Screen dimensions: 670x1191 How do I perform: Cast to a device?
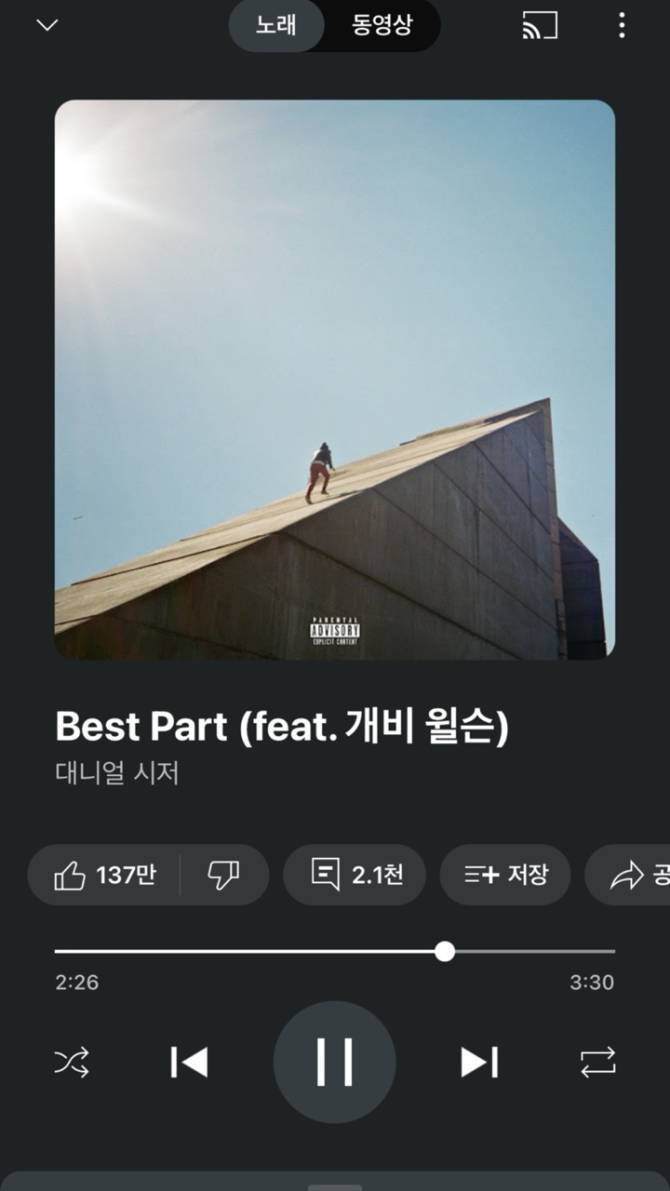pyautogui.click(x=540, y=25)
